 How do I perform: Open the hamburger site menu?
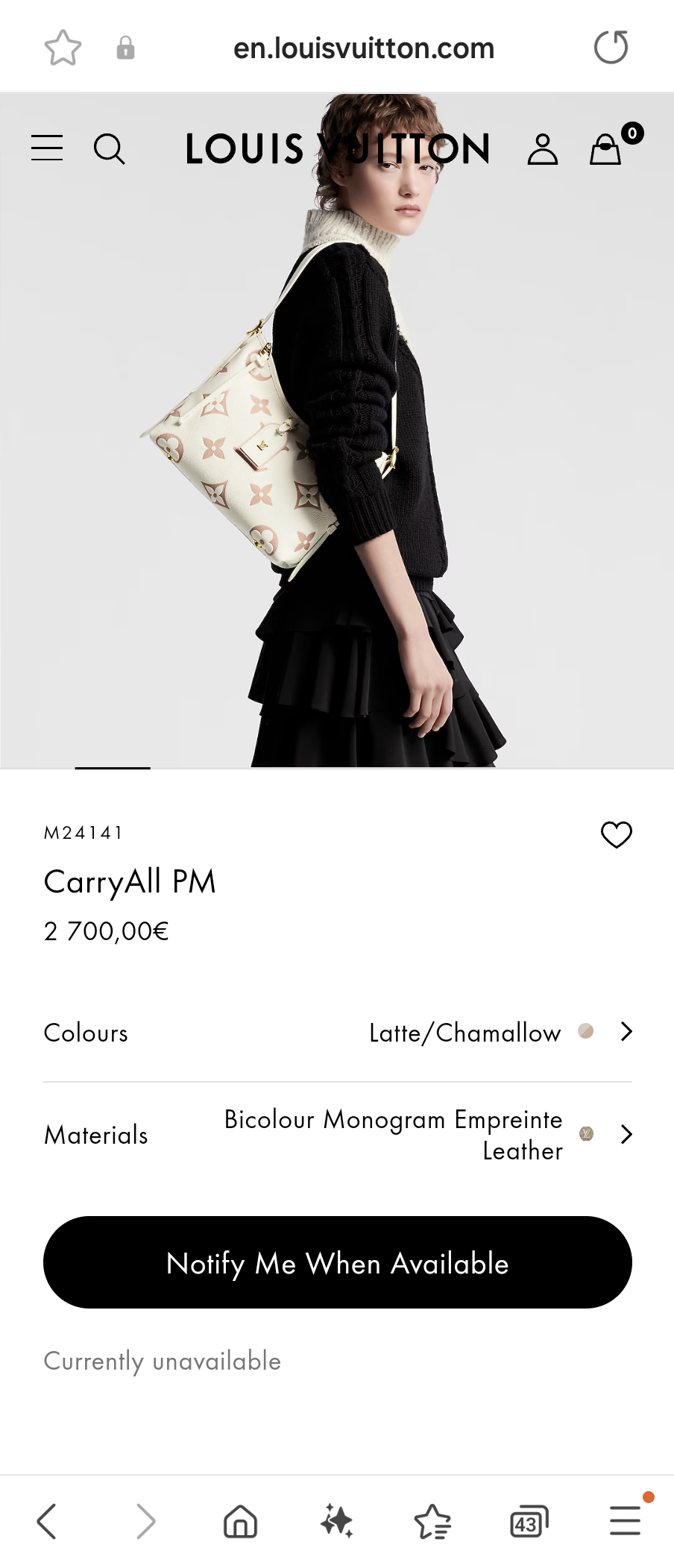point(47,148)
